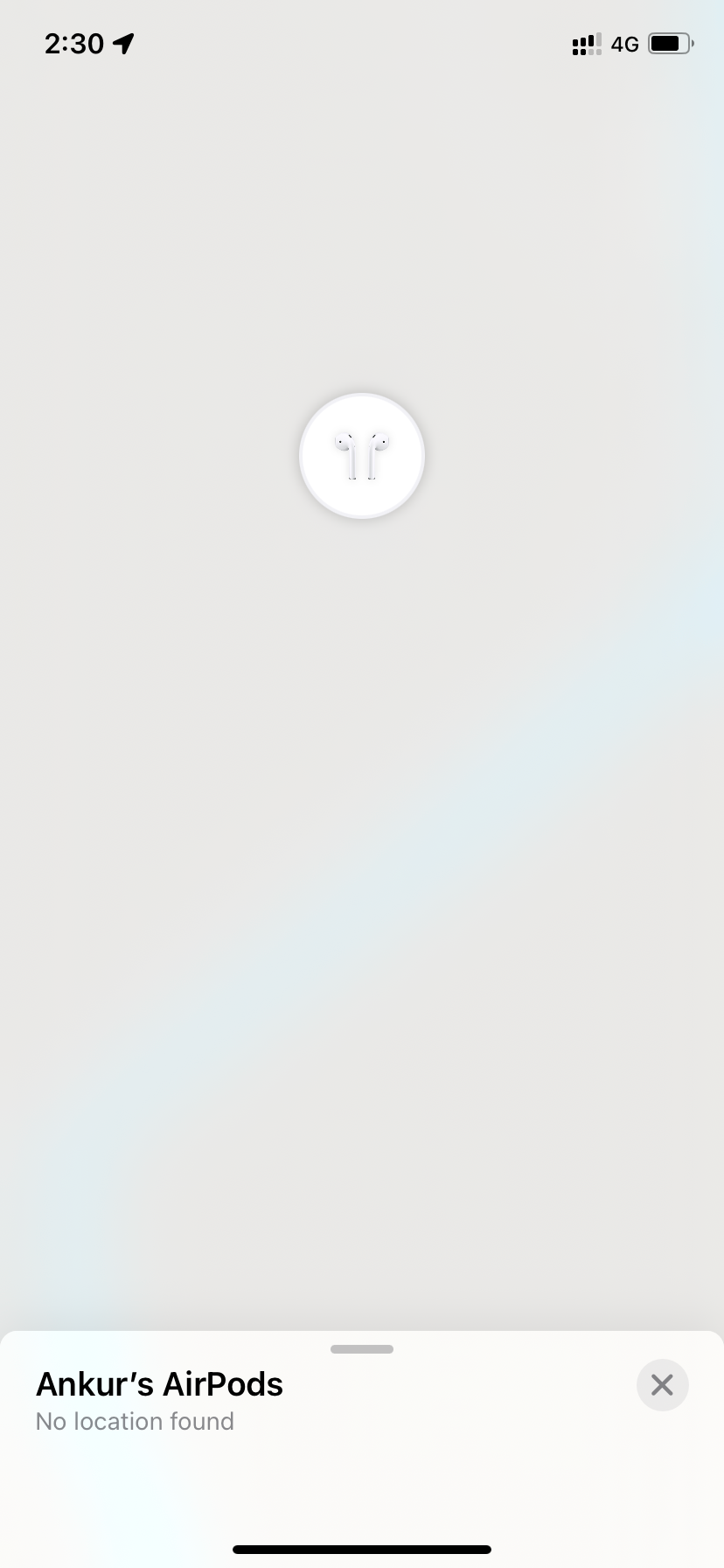Tap the home indicator bar

[x=361, y=1548]
